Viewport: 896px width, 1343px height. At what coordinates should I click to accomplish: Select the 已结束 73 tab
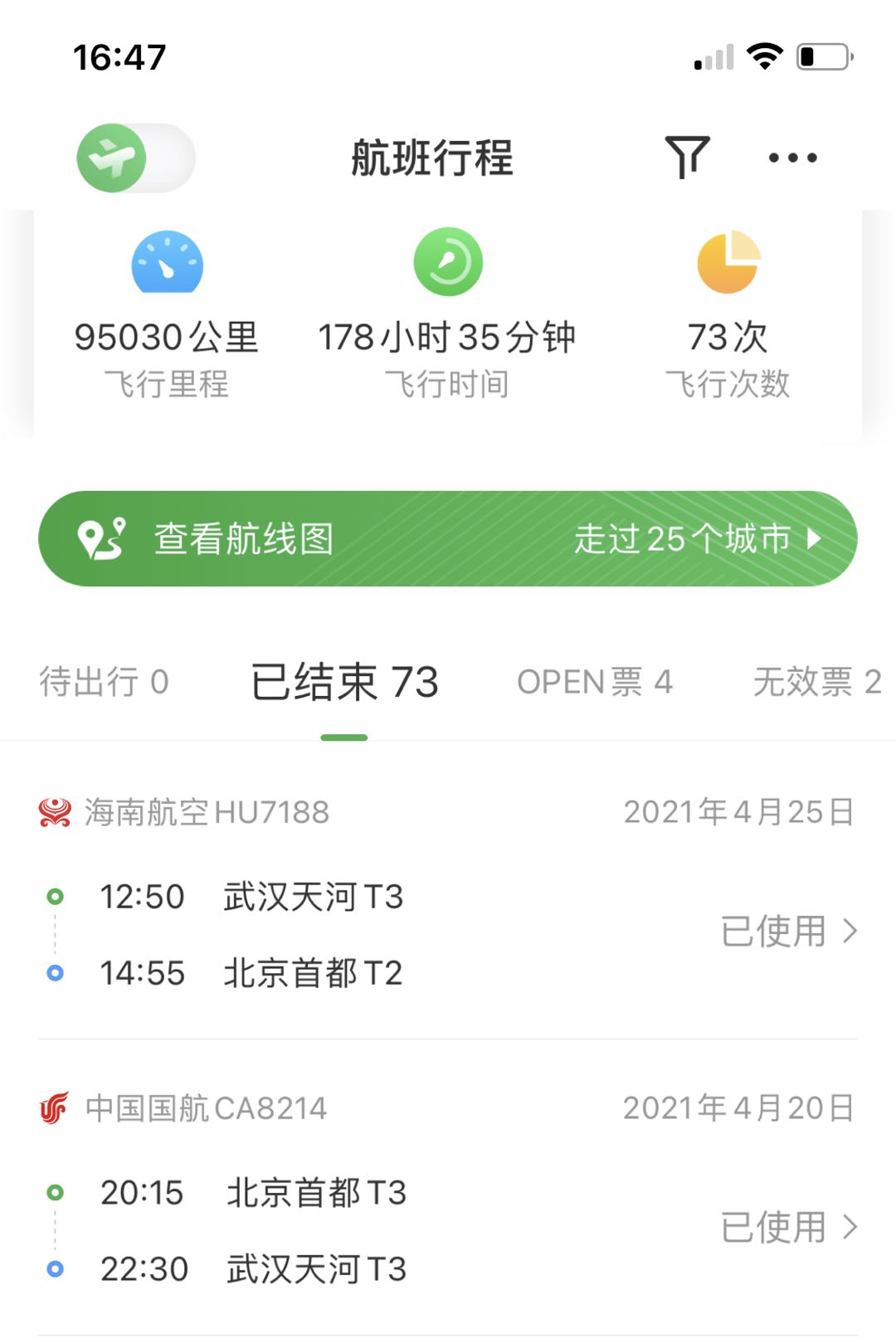point(344,683)
